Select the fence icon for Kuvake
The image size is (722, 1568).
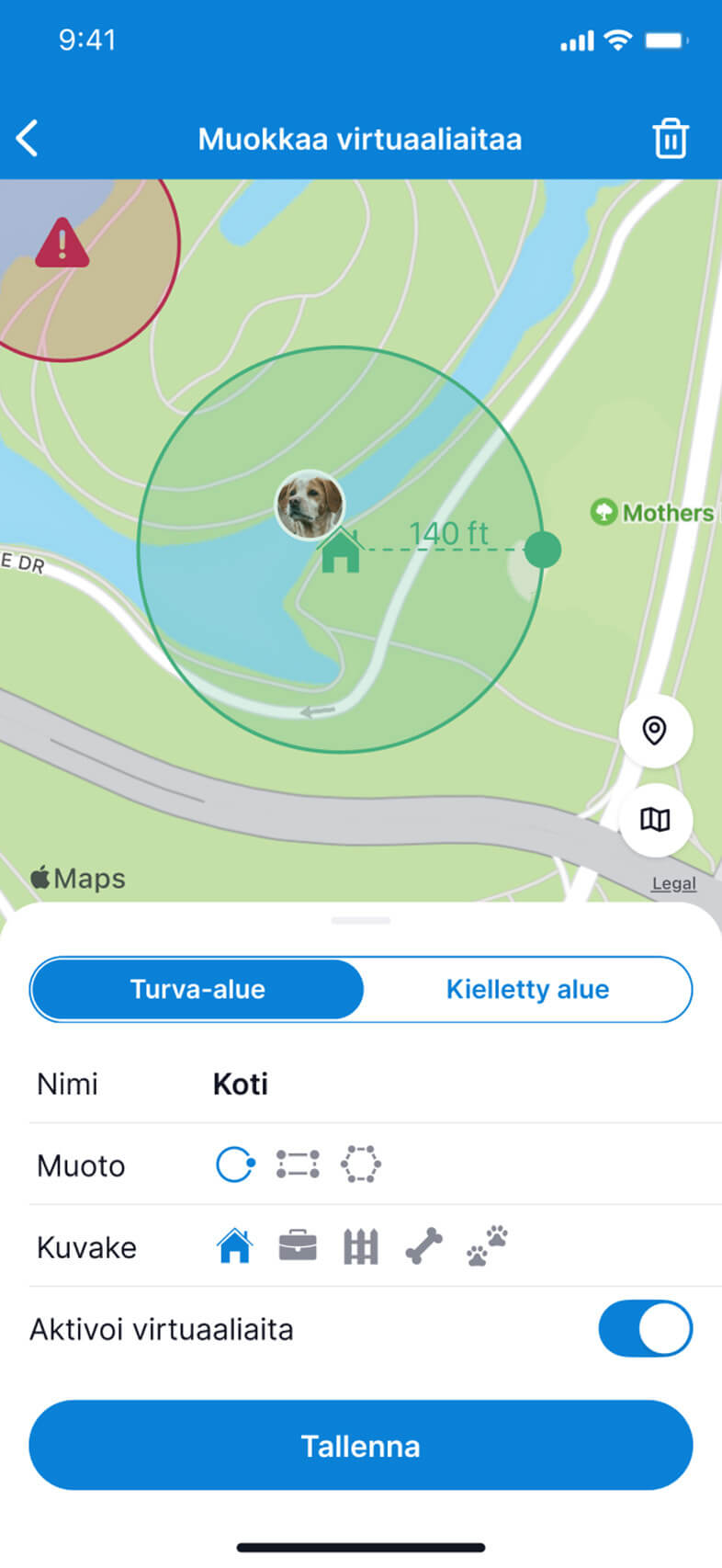click(360, 1246)
